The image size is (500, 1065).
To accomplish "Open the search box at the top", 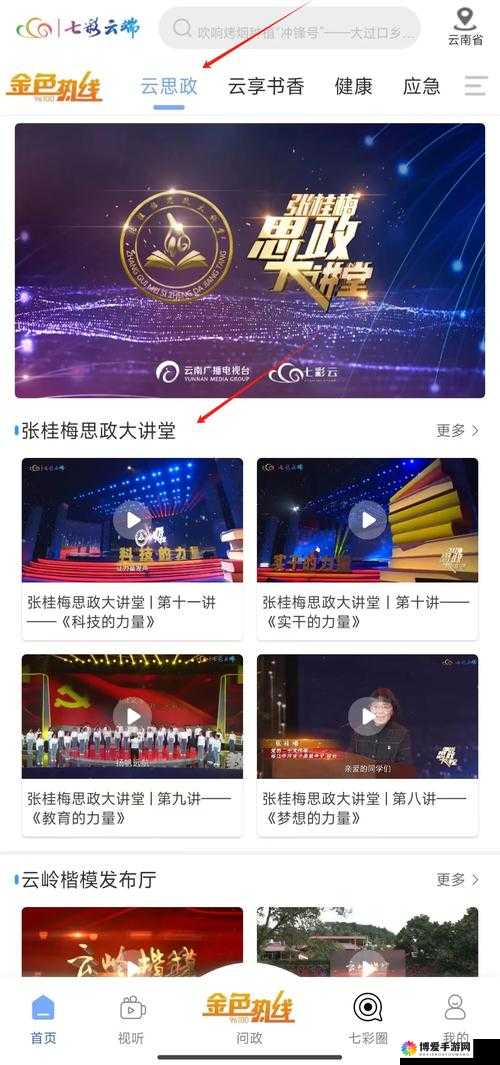I will [x=289, y=29].
